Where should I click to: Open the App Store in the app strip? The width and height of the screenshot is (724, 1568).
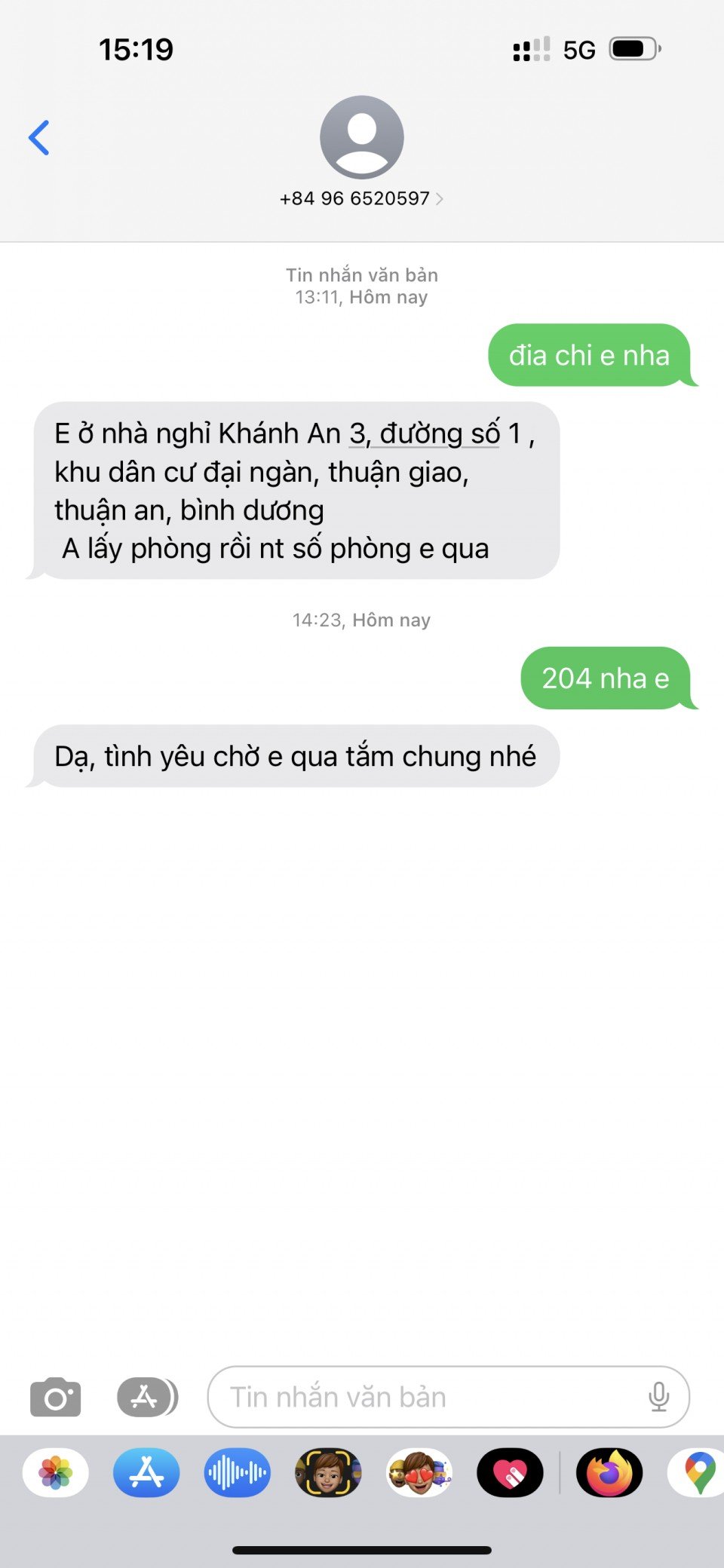coord(146,1472)
